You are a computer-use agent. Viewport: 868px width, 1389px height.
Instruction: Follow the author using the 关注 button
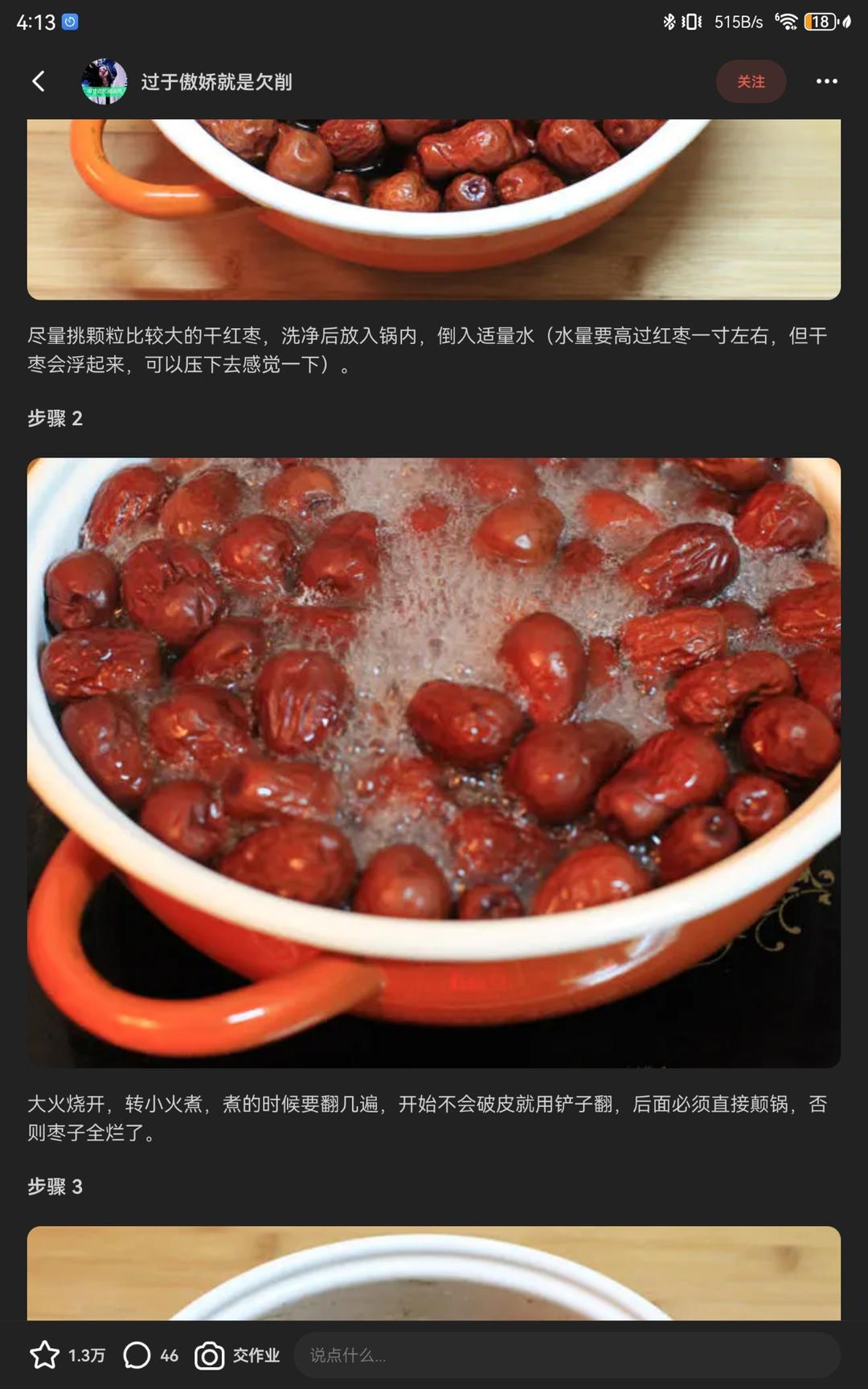[x=751, y=81]
